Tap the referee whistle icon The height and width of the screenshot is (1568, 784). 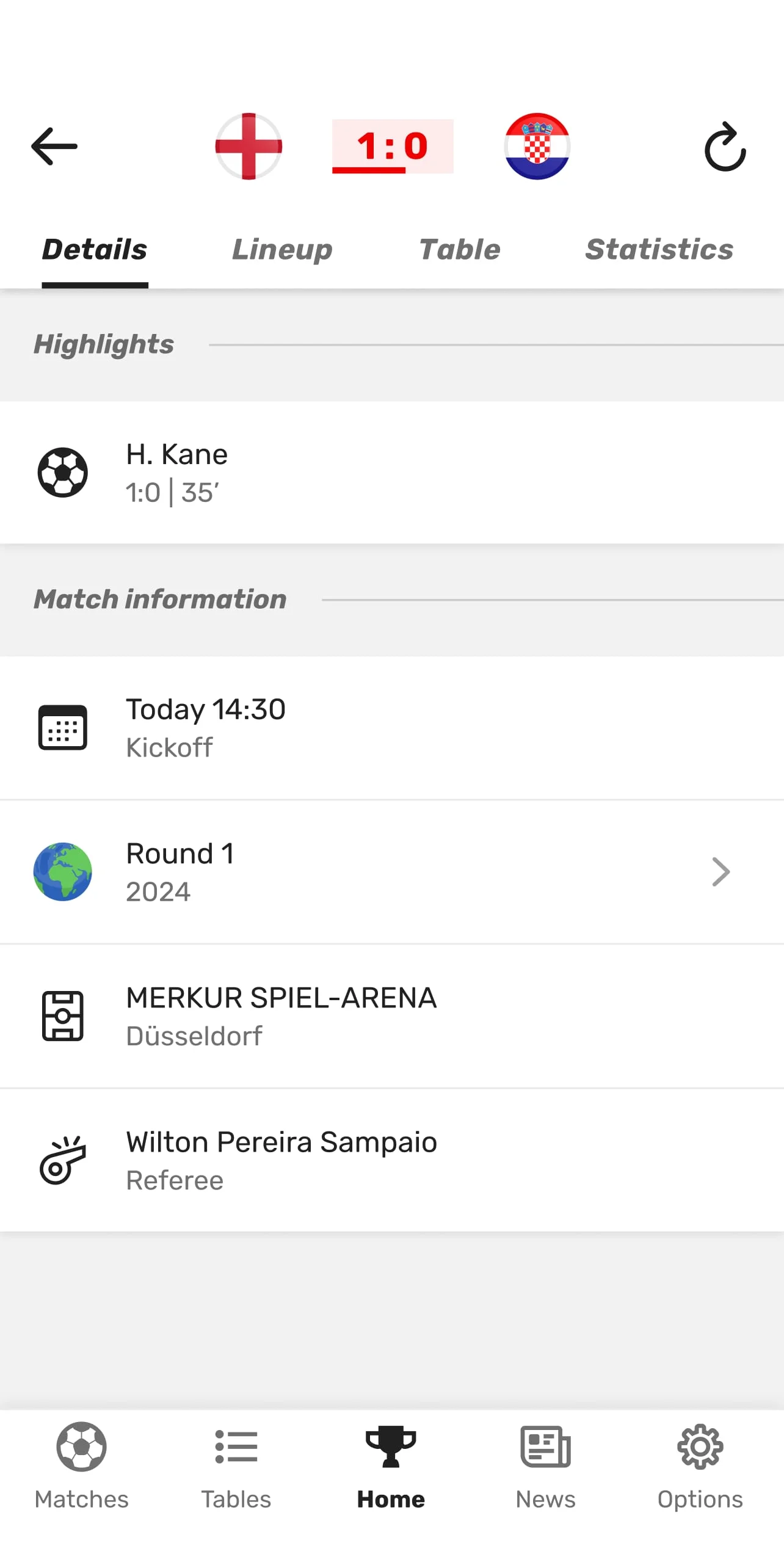point(63,1159)
